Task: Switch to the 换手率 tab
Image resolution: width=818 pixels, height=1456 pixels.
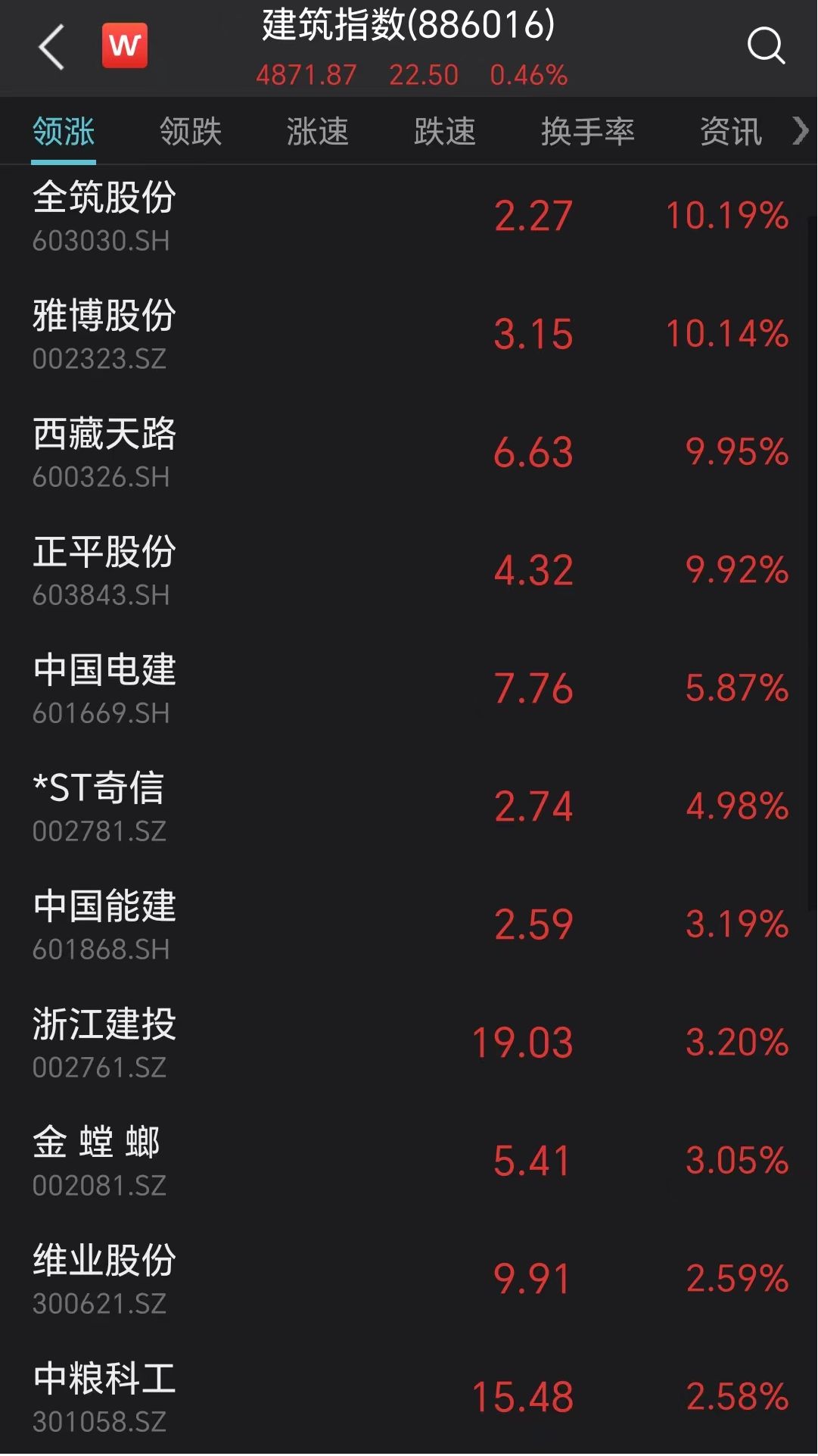Action: click(x=588, y=132)
